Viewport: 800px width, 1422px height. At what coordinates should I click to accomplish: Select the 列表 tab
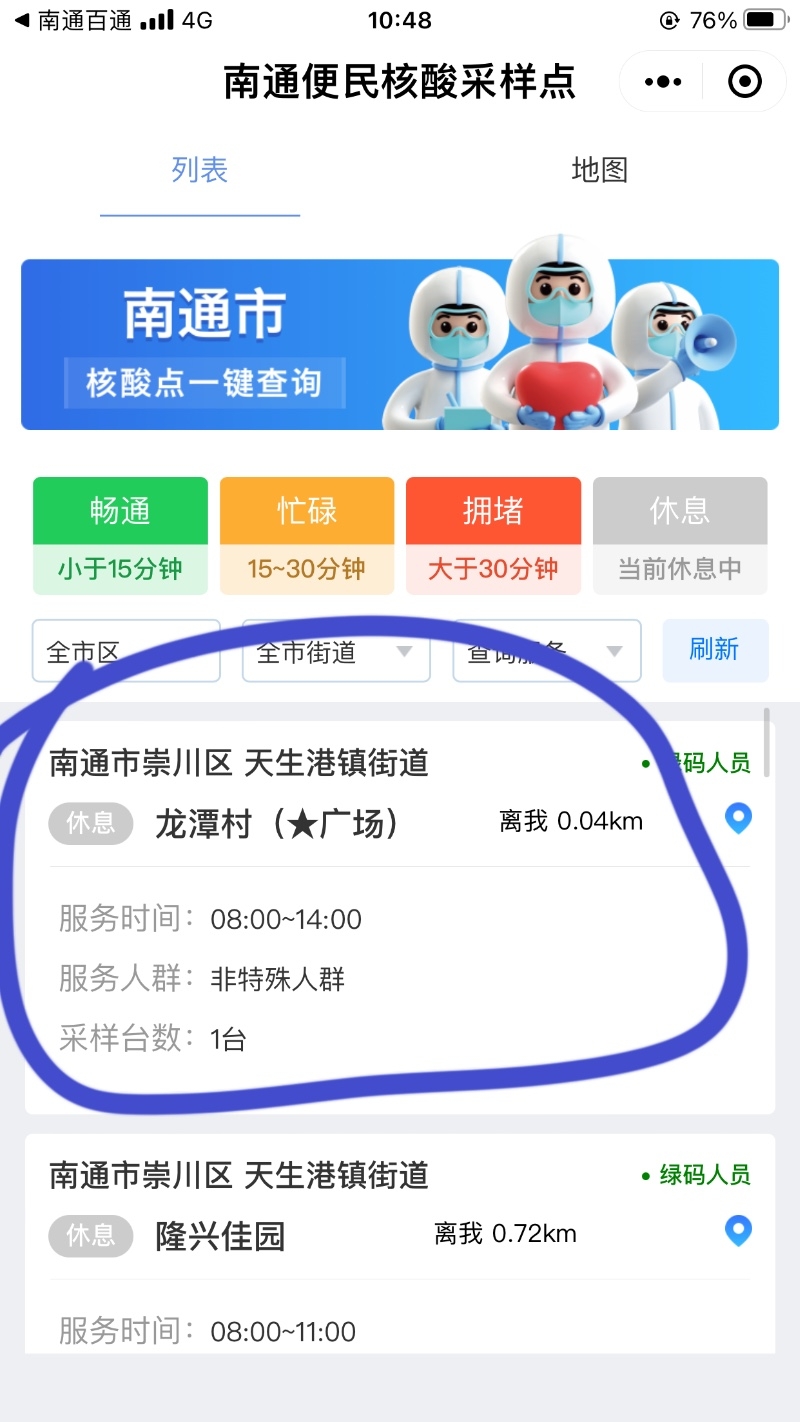click(200, 170)
